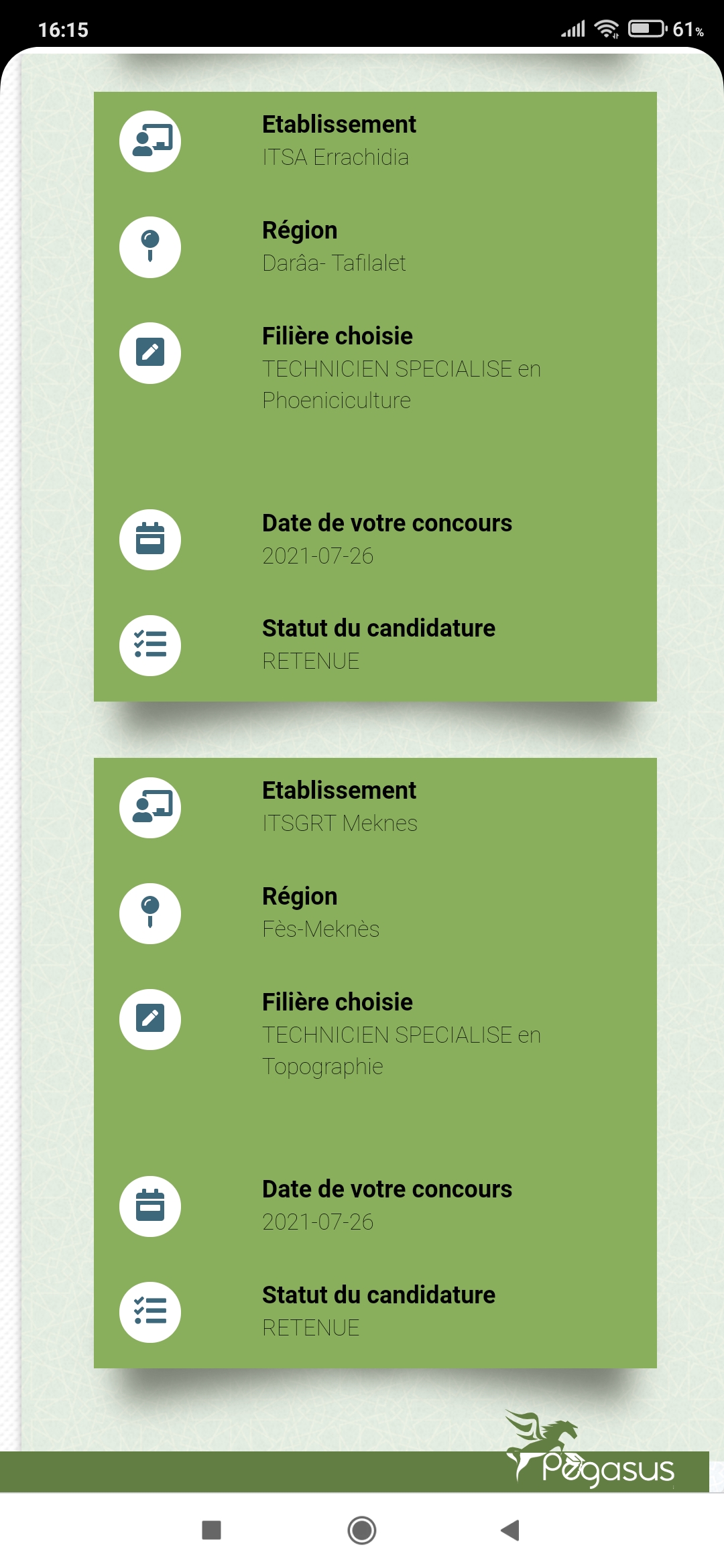
Task: Go back using the system back button
Action: pyautogui.click(x=510, y=1530)
